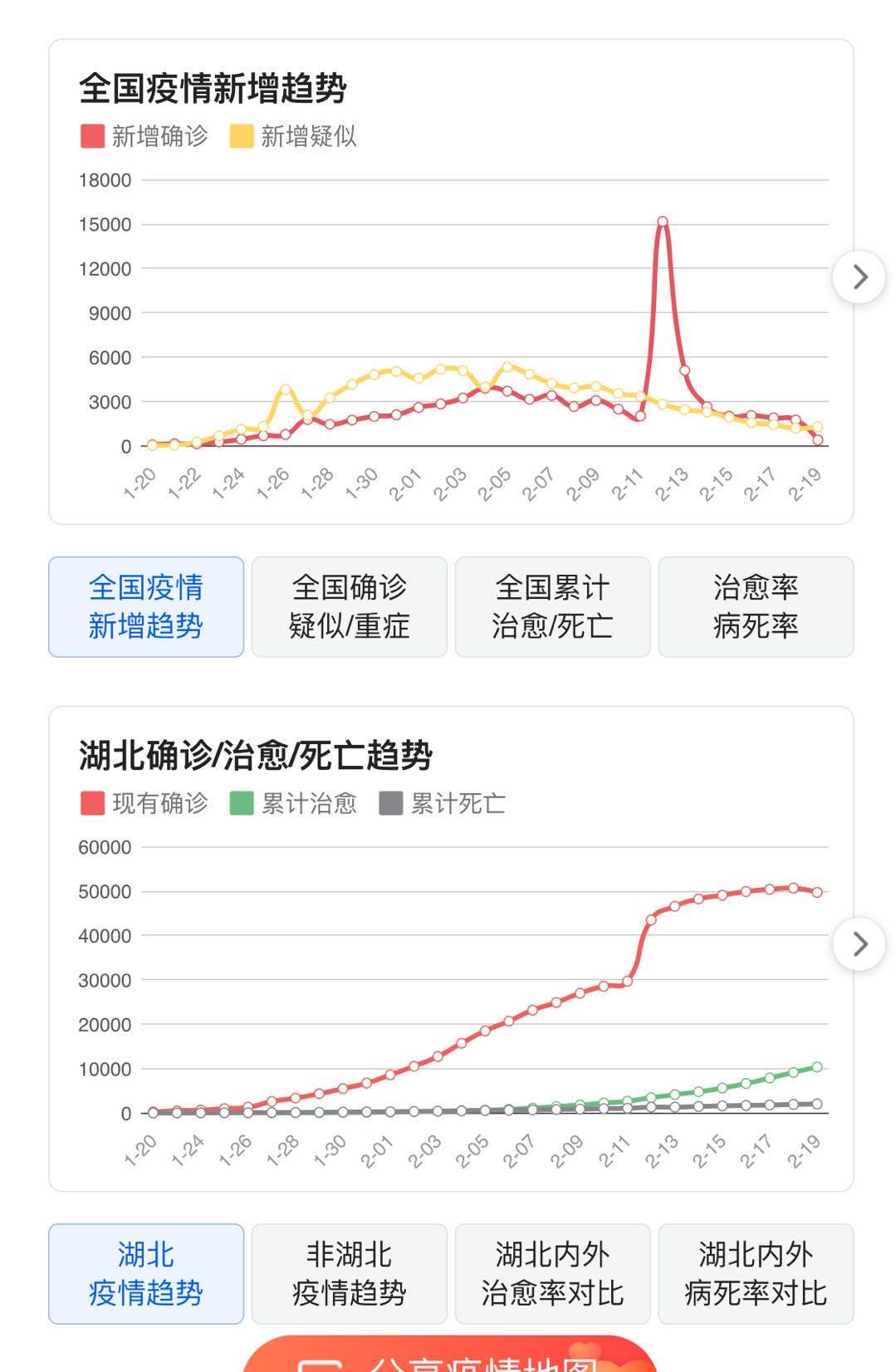896x1372 pixels.
Task: Open the 治愈率 病死率 chart
Action: [x=756, y=607]
